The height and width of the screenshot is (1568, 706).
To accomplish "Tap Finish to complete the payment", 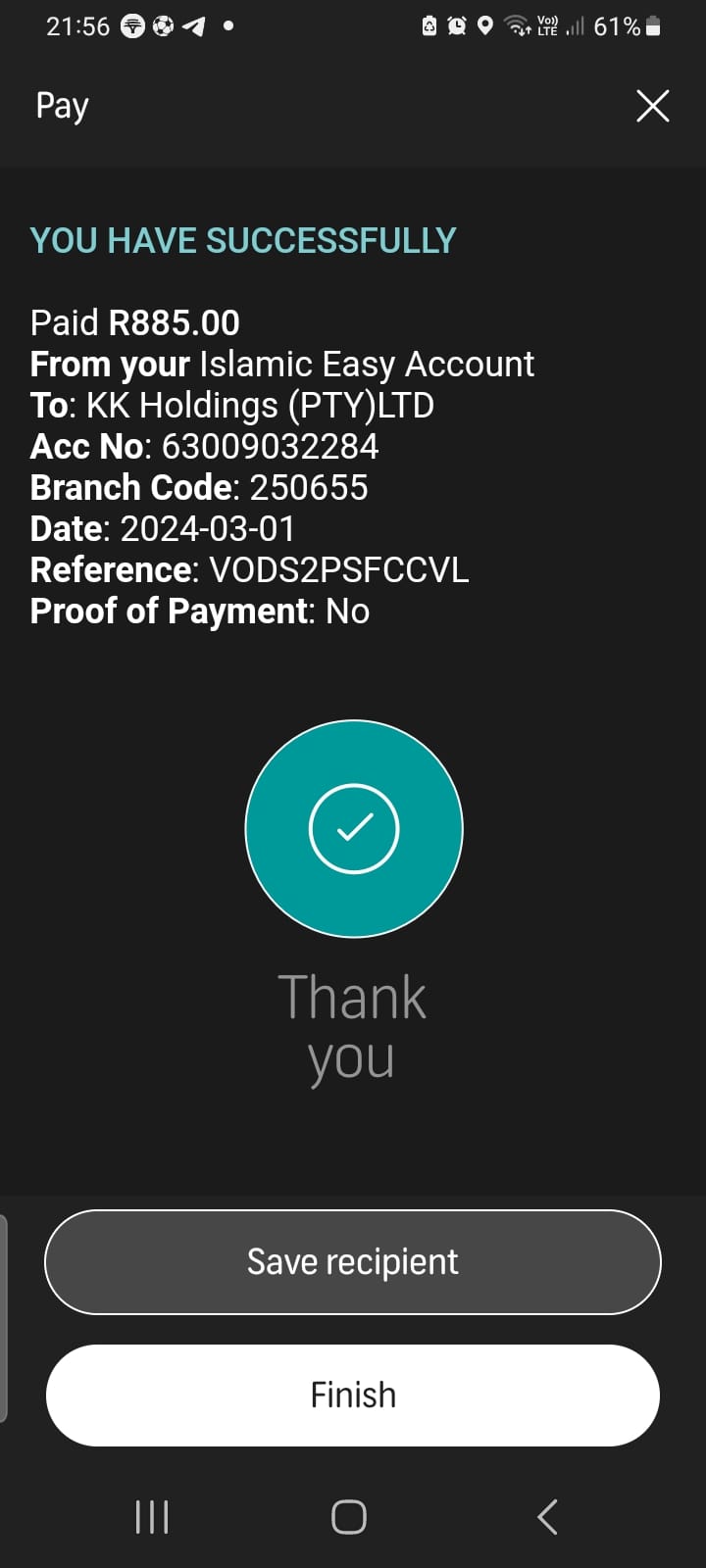I will pos(353,1396).
